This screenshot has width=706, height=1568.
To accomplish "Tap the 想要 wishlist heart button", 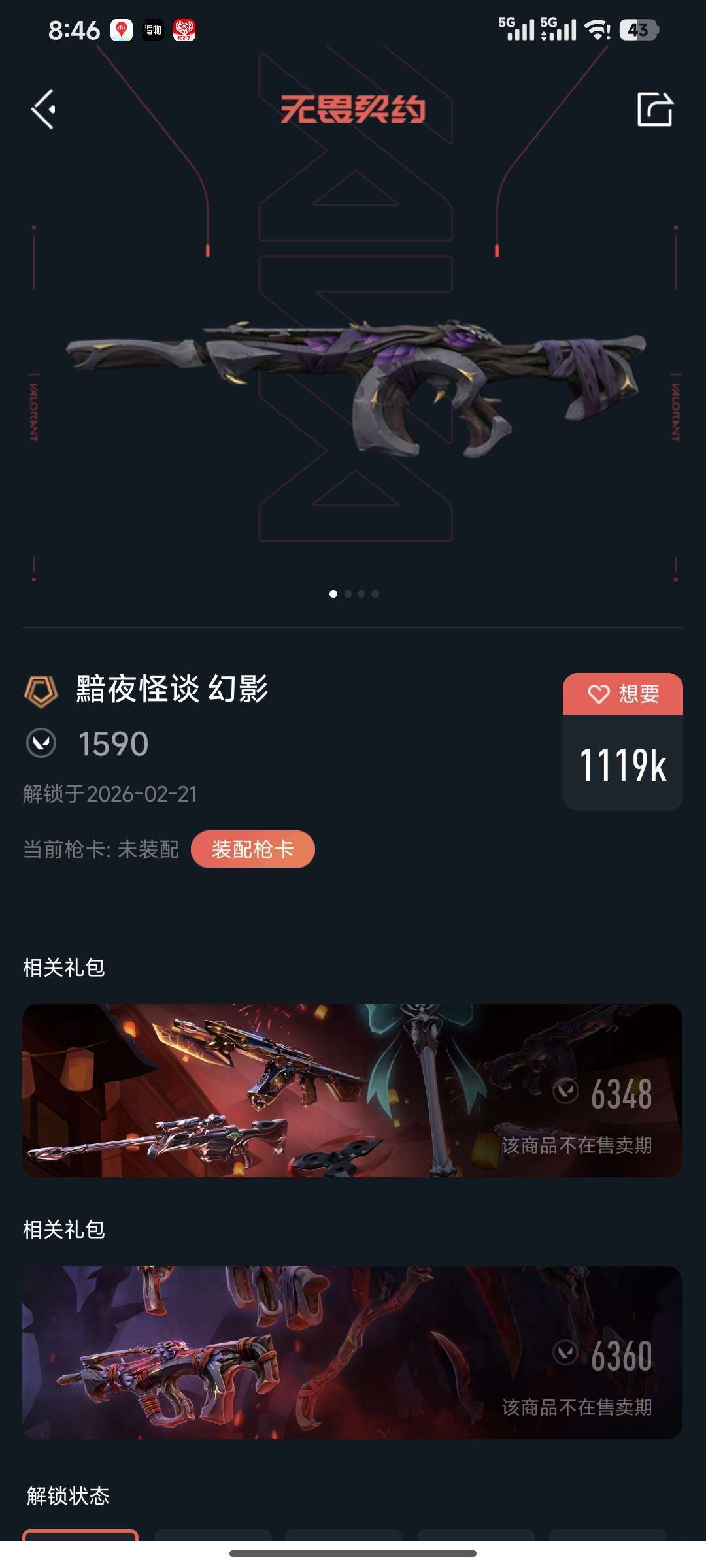I will coord(622,694).
